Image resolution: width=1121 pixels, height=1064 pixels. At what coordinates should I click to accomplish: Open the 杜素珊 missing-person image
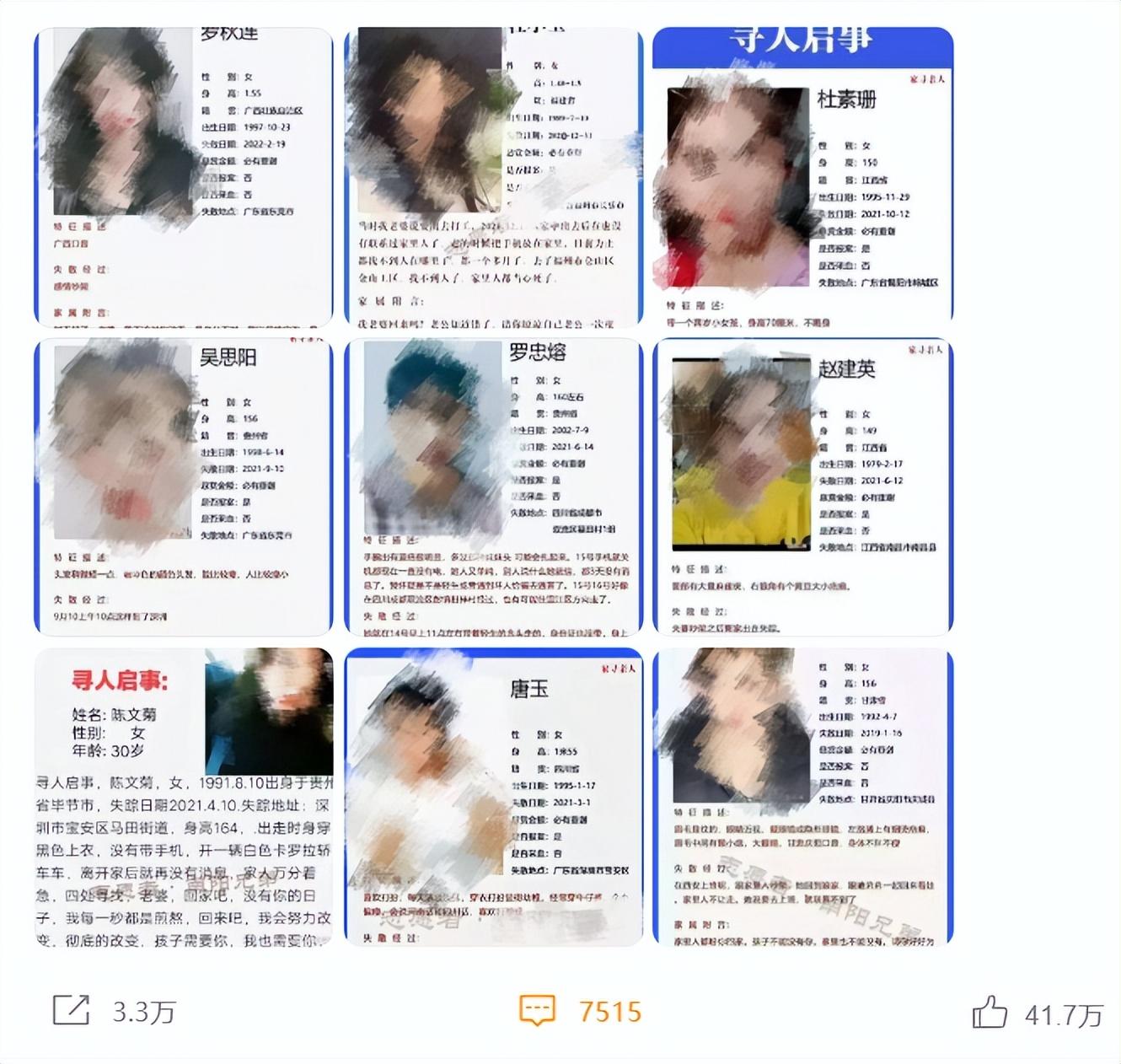coord(802,177)
